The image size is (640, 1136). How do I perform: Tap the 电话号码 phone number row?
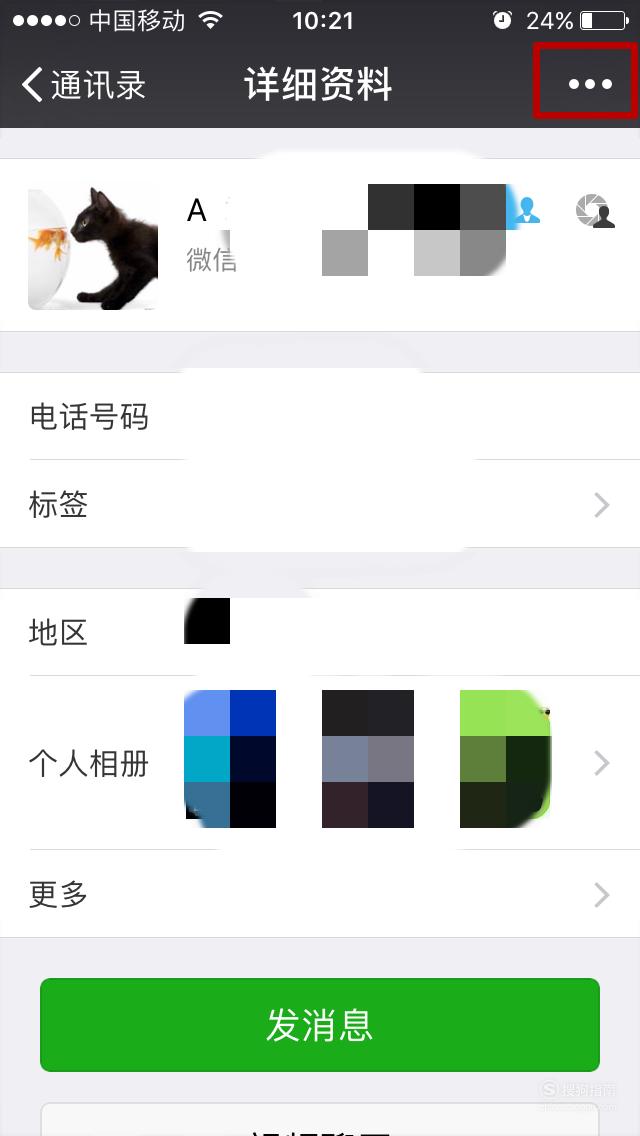320,417
